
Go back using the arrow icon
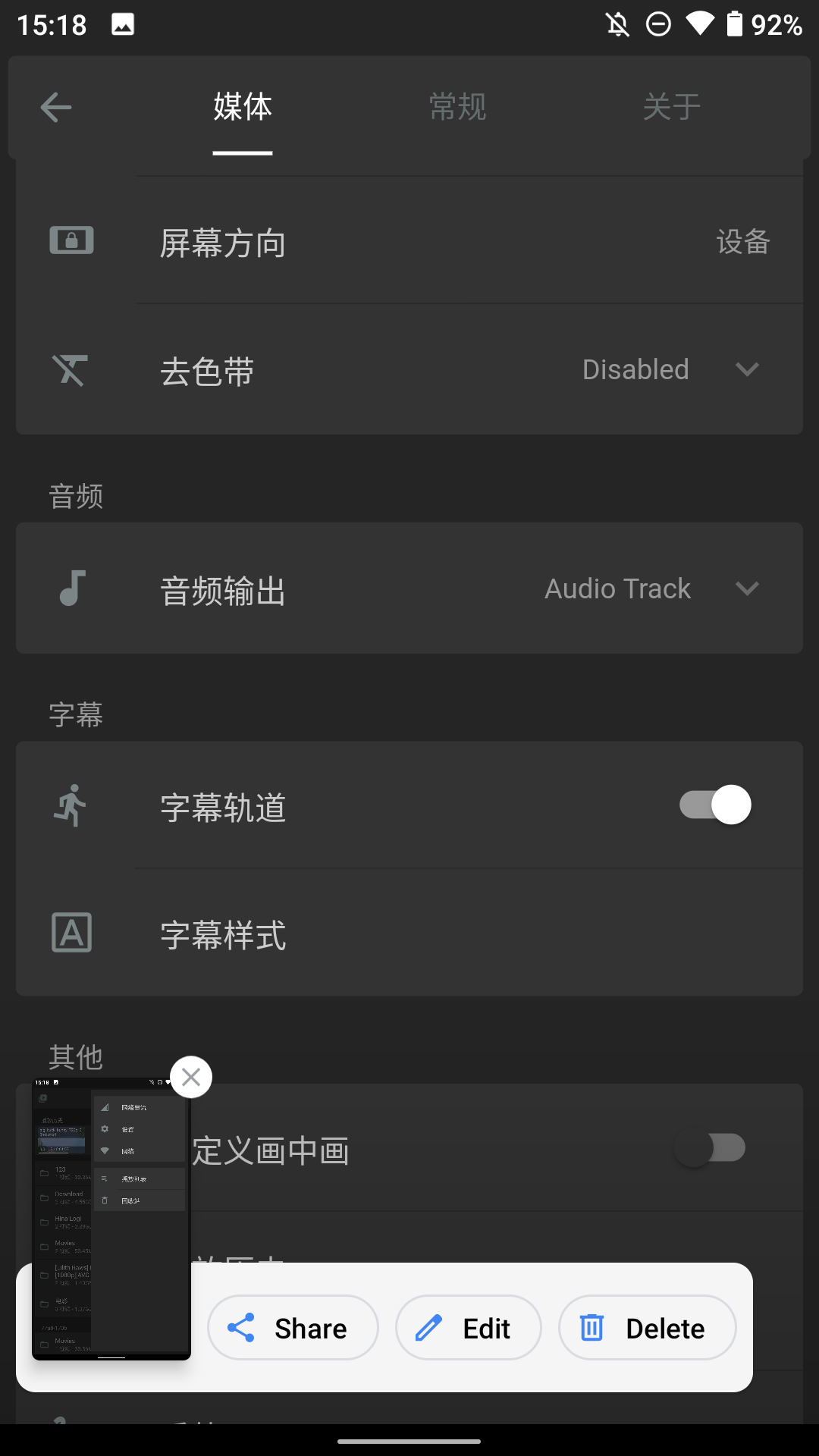[x=56, y=107]
